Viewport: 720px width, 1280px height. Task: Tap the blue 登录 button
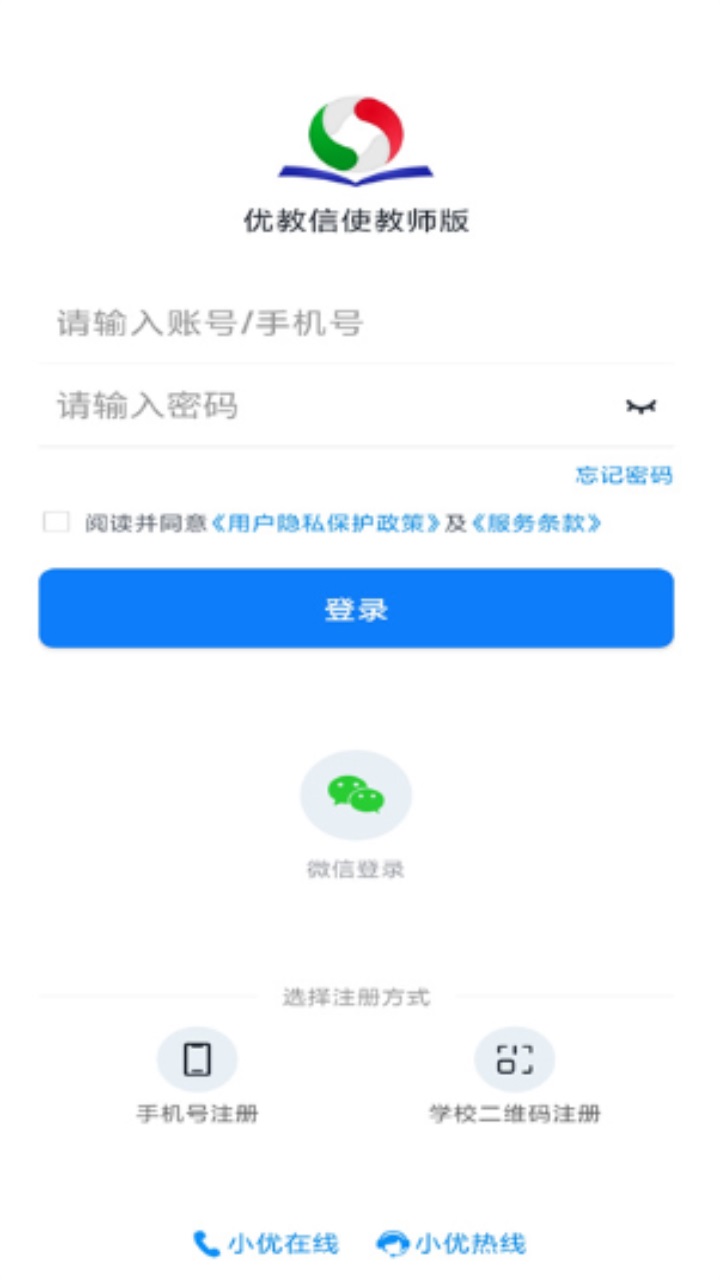point(356,609)
